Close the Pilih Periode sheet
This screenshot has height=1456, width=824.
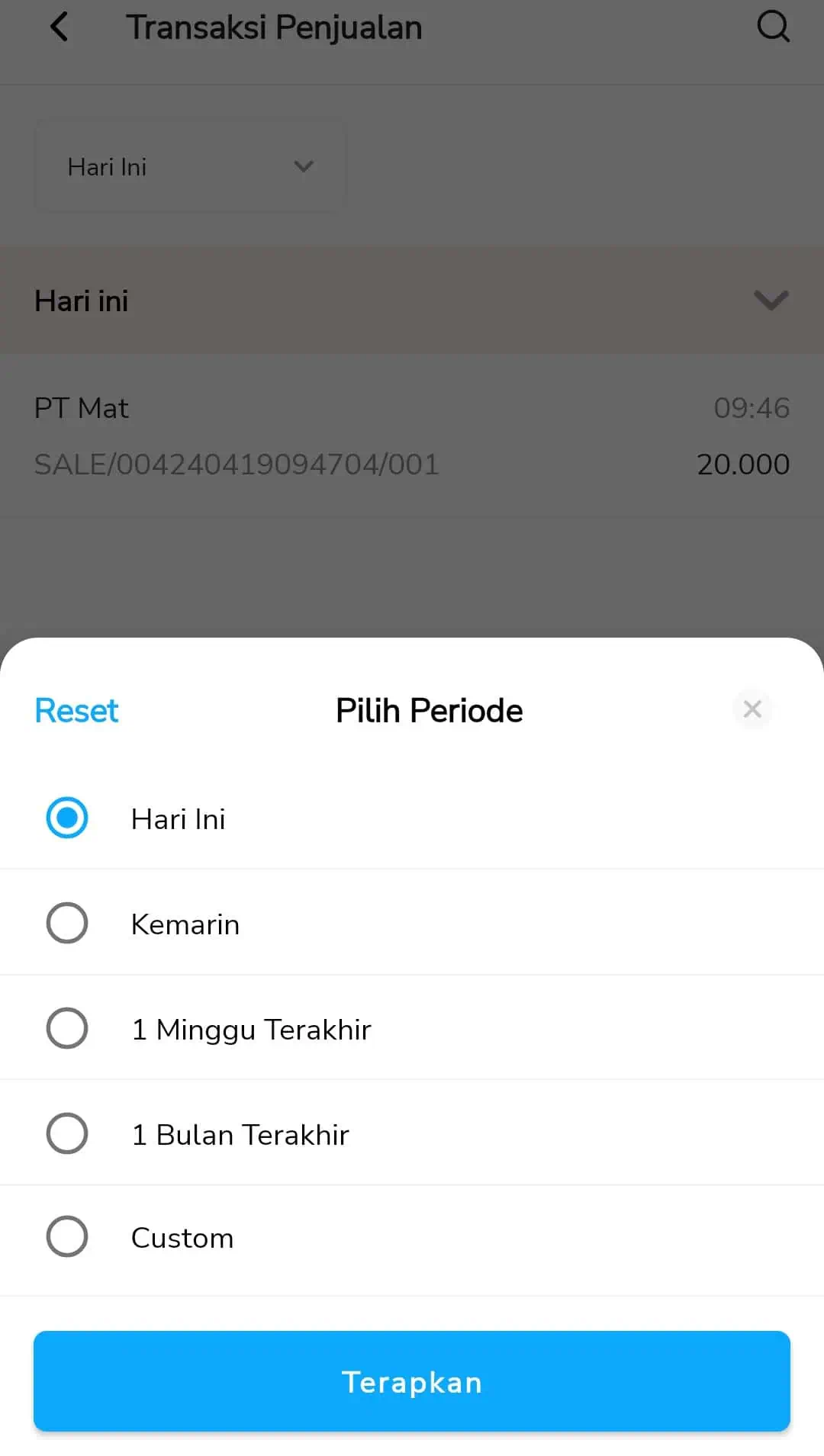[x=752, y=709]
